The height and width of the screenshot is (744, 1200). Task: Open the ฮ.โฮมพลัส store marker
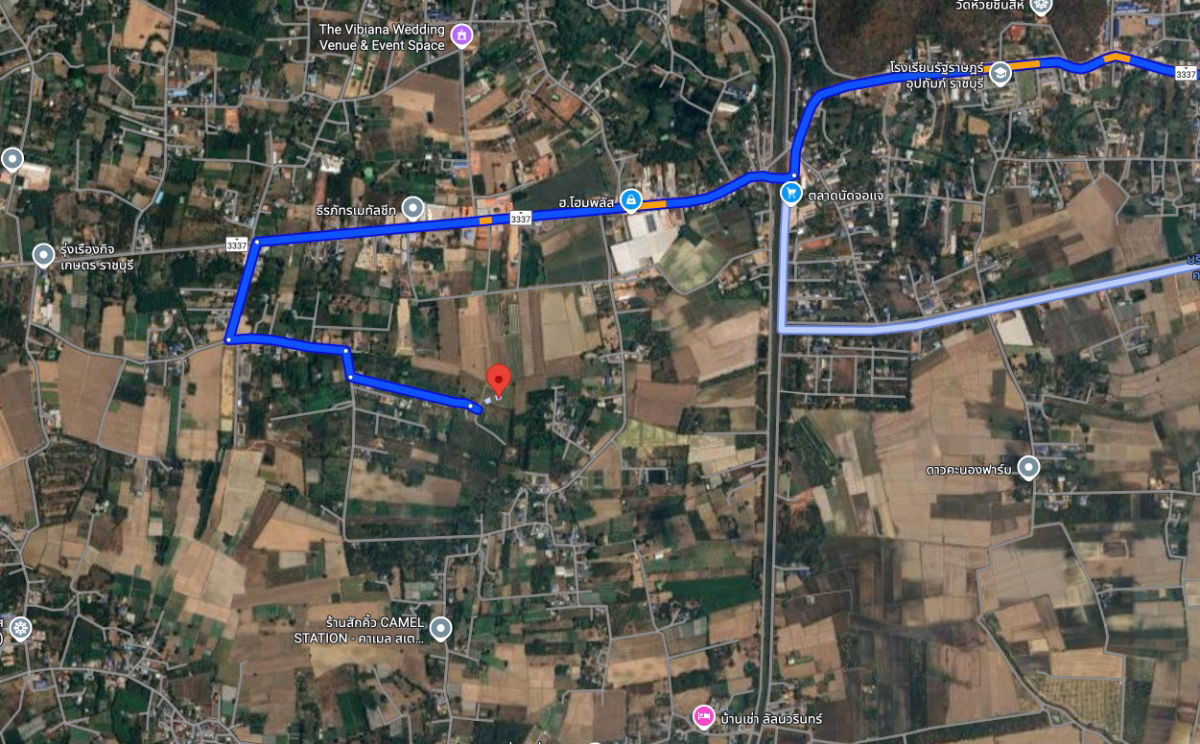pyautogui.click(x=630, y=201)
